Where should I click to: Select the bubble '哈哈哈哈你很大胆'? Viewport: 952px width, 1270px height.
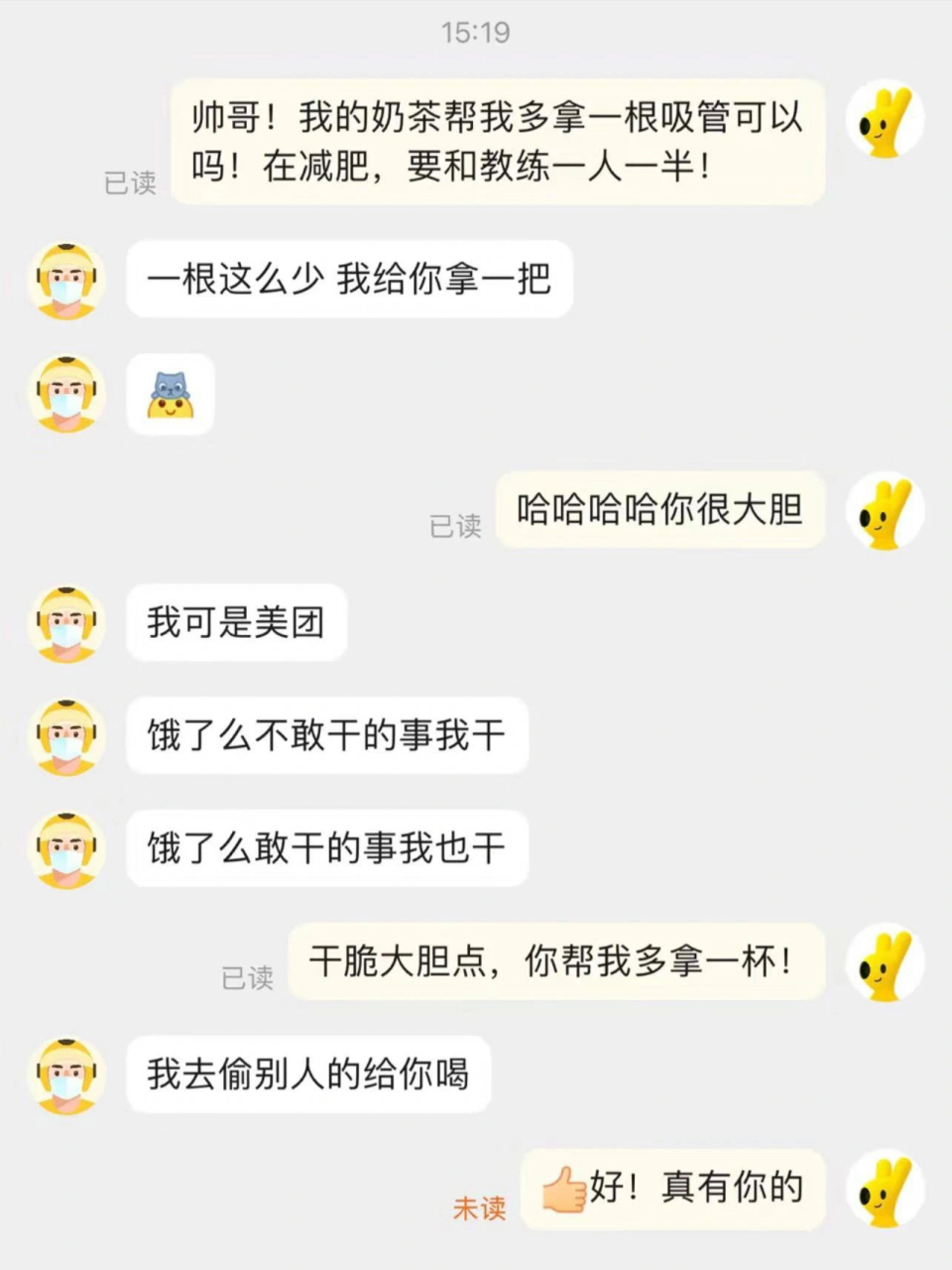click(x=660, y=510)
